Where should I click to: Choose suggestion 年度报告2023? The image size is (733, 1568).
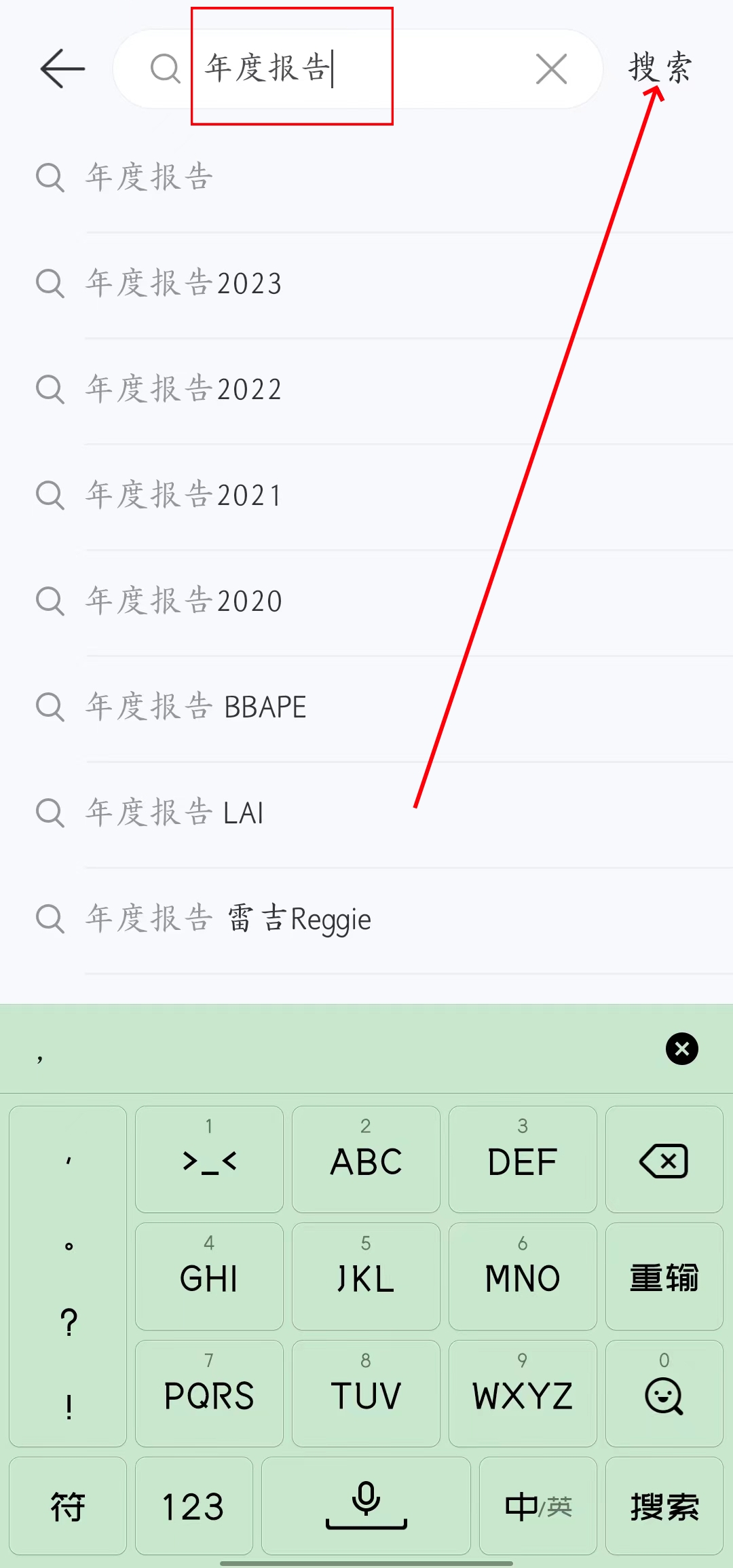[183, 284]
